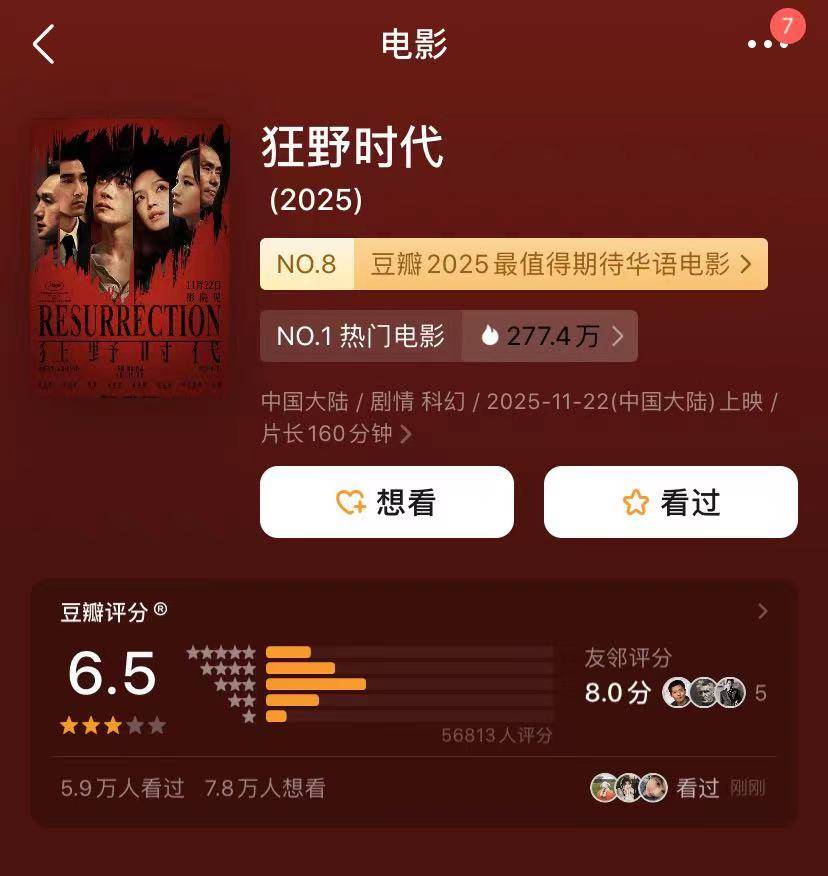Screen dimensions: 828x876
Task: See friends who 看过 this movie
Action: pyautogui.click(x=680, y=788)
